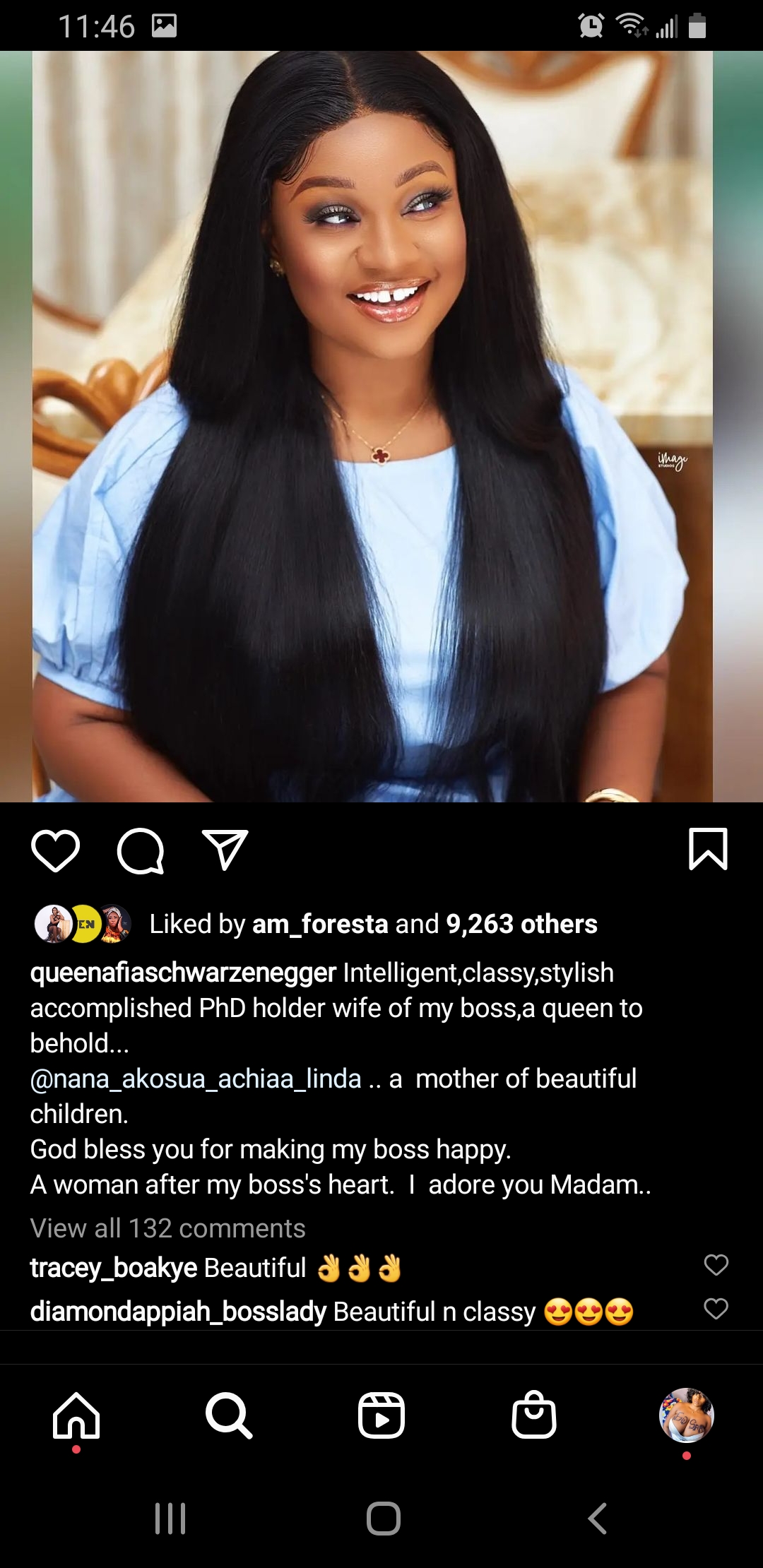
Task: Open the Shop tab
Action: click(x=534, y=1415)
